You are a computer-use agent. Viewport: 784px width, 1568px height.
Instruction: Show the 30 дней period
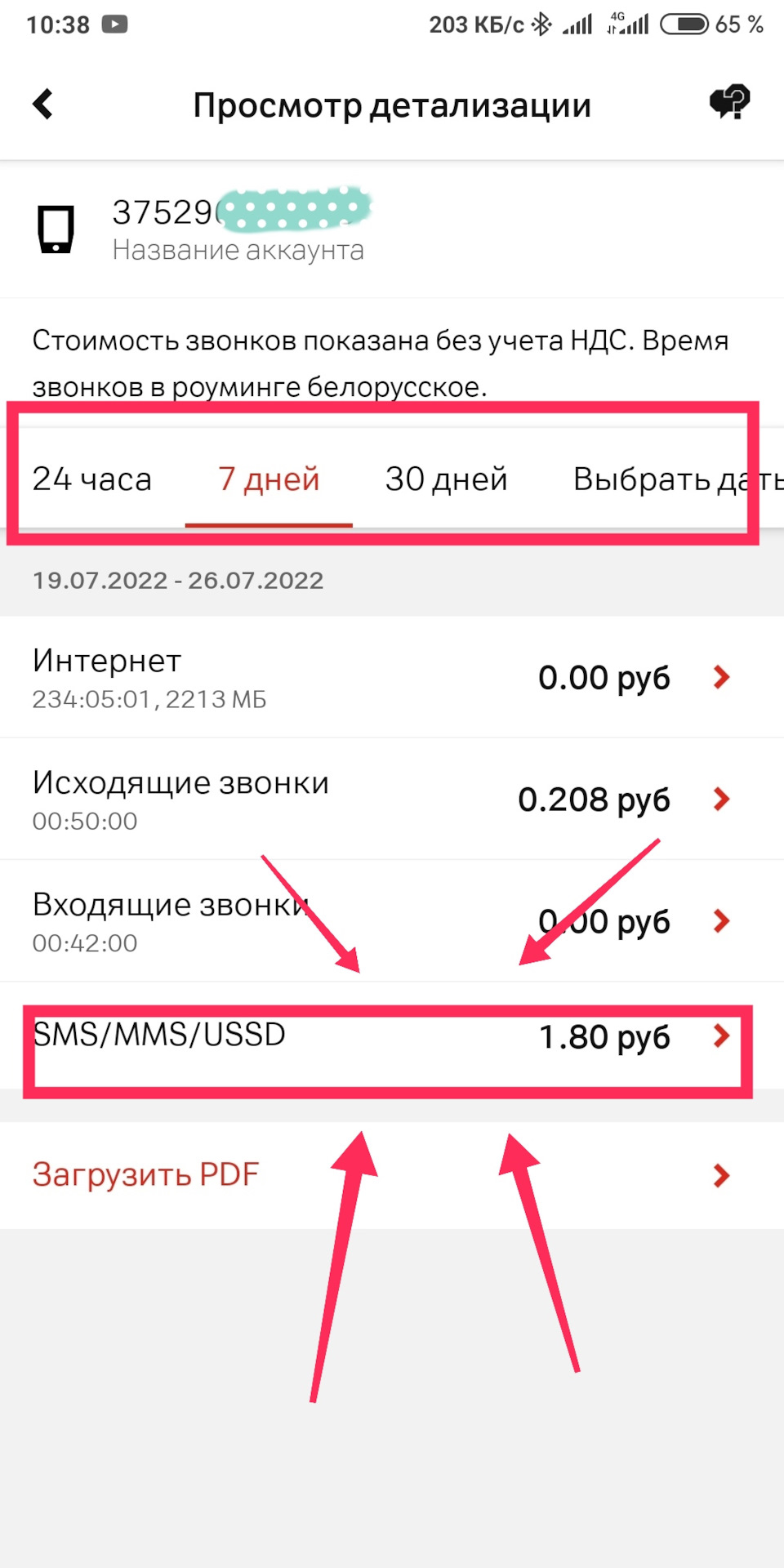[x=446, y=479]
